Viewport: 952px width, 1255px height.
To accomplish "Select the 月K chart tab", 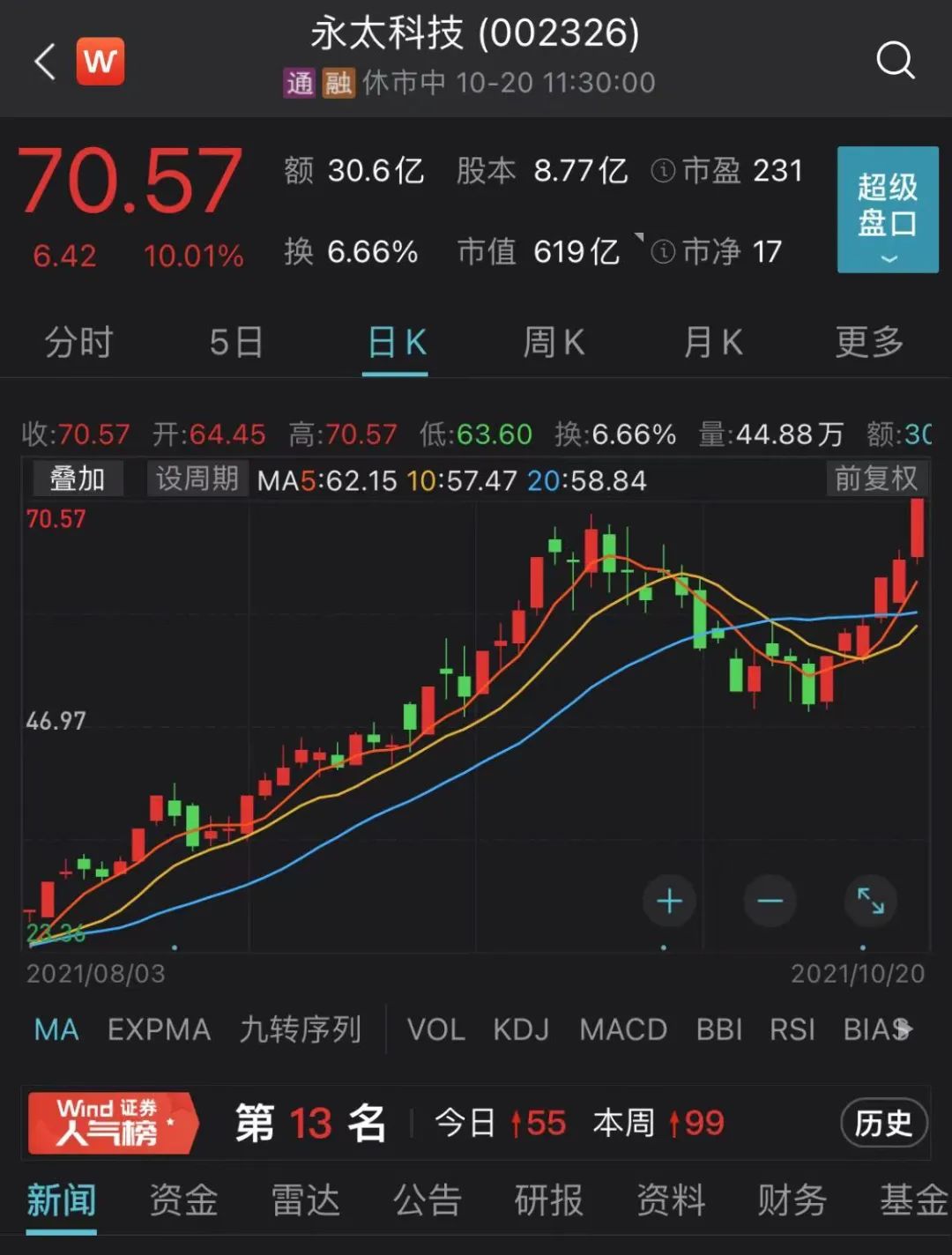I will [713, 342].
